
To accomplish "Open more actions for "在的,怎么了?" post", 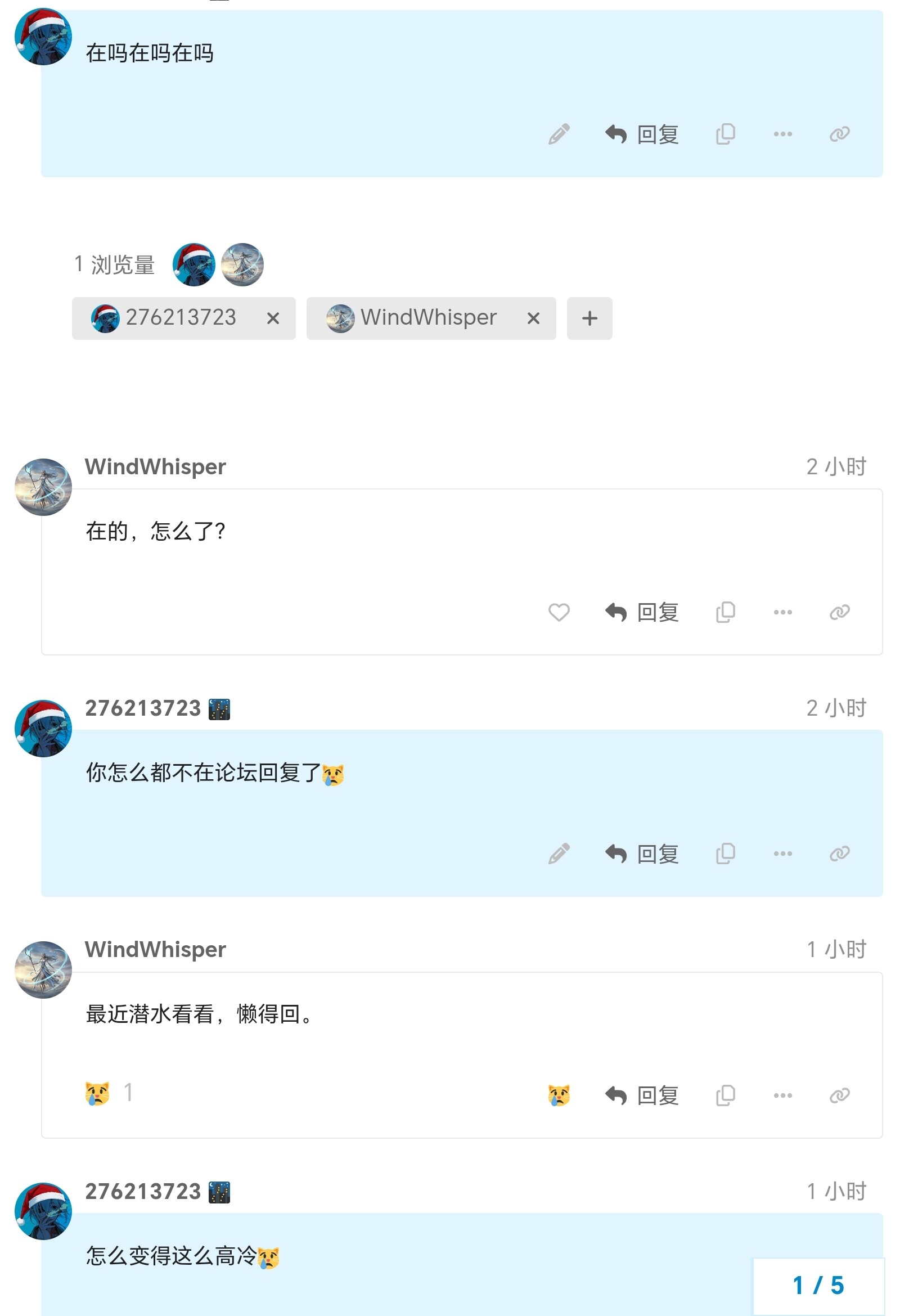I will [782, 612].
